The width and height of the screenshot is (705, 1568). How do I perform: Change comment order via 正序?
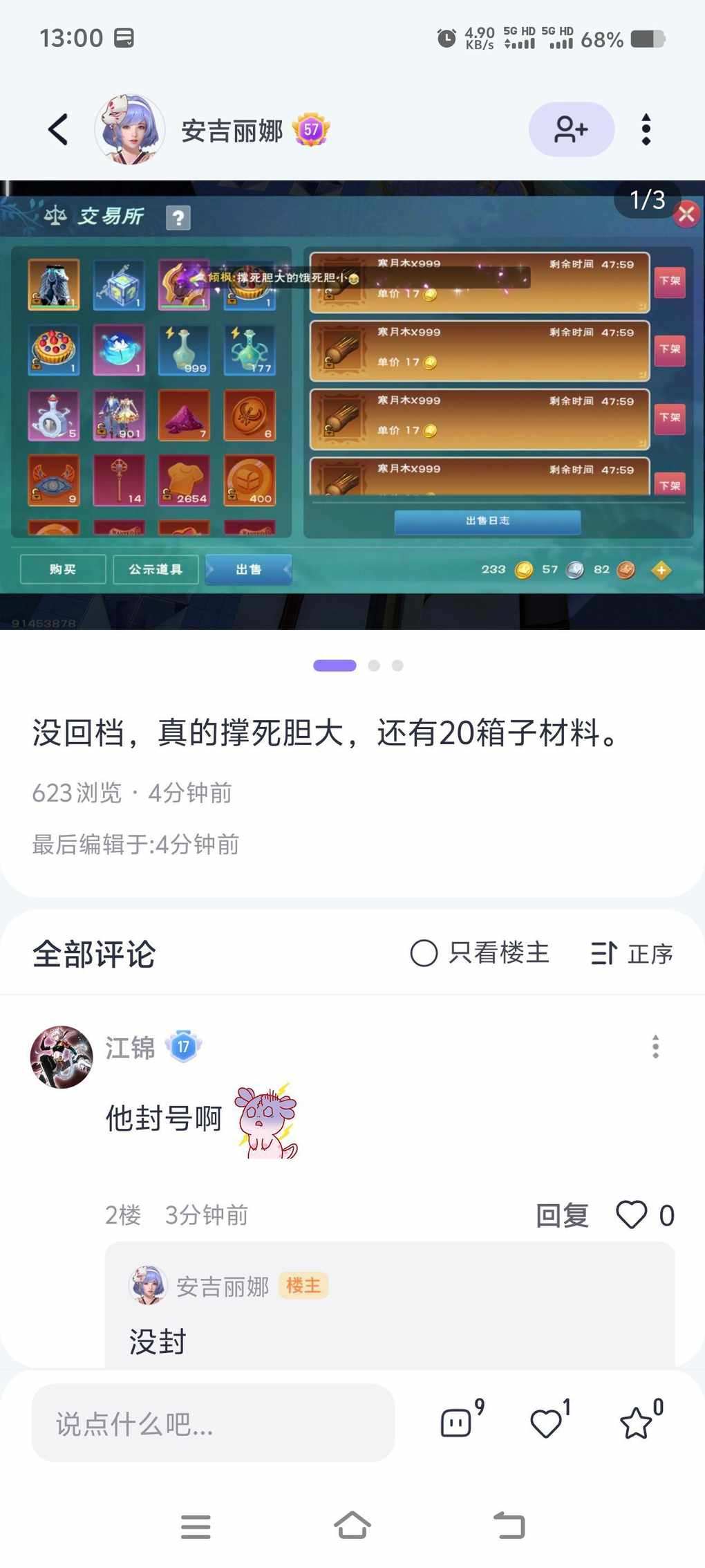pyautogui.click(x=632, y=954)
